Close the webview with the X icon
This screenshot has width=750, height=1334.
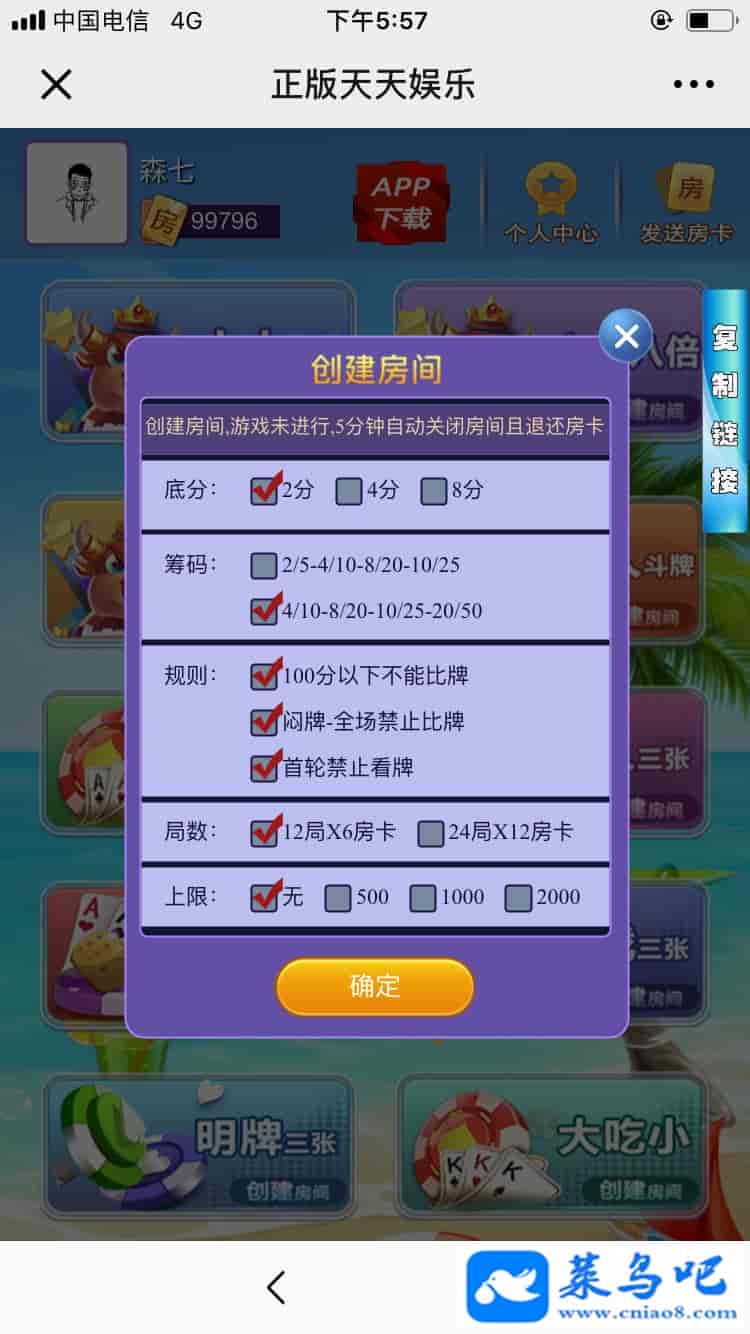click(x=56, y=85)
